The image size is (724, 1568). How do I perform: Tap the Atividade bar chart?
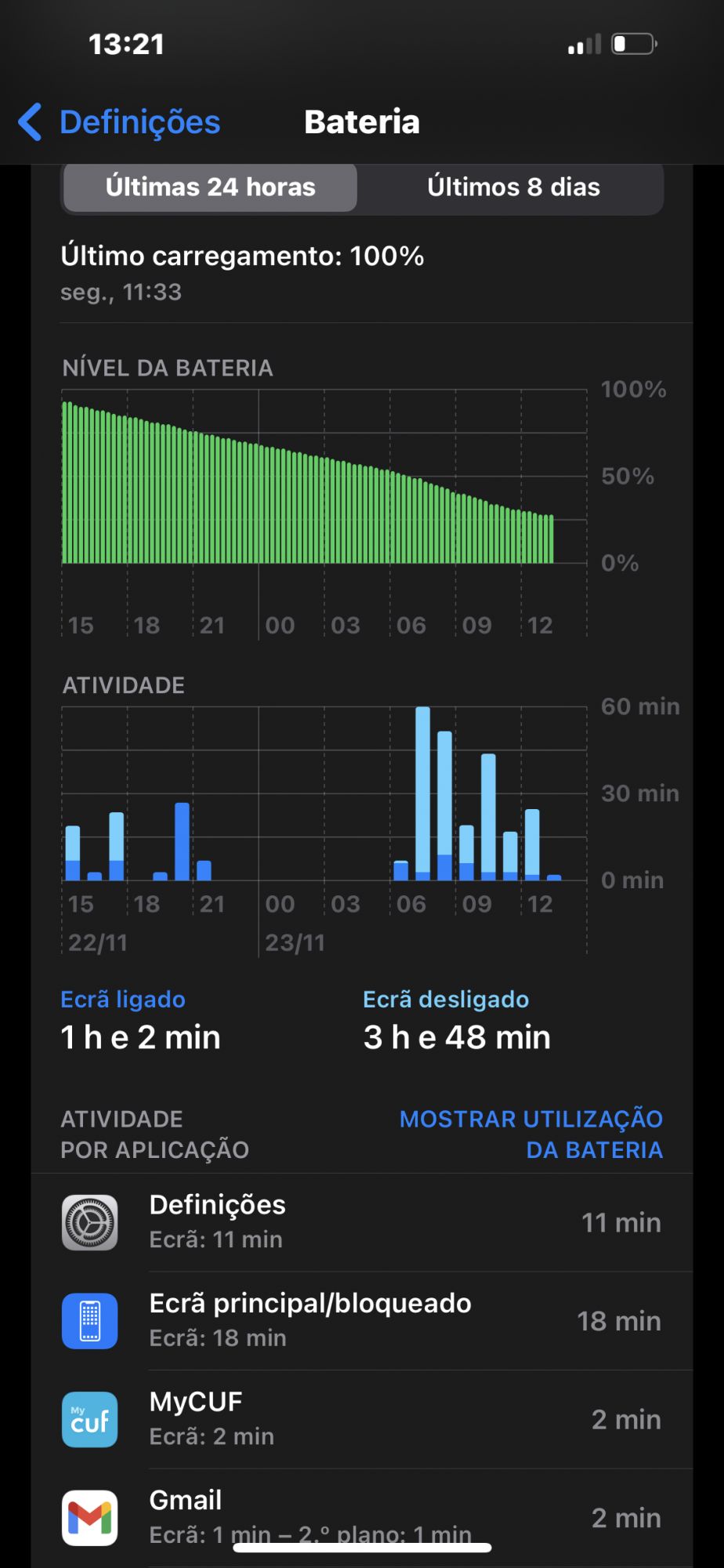tap(323, 796)
